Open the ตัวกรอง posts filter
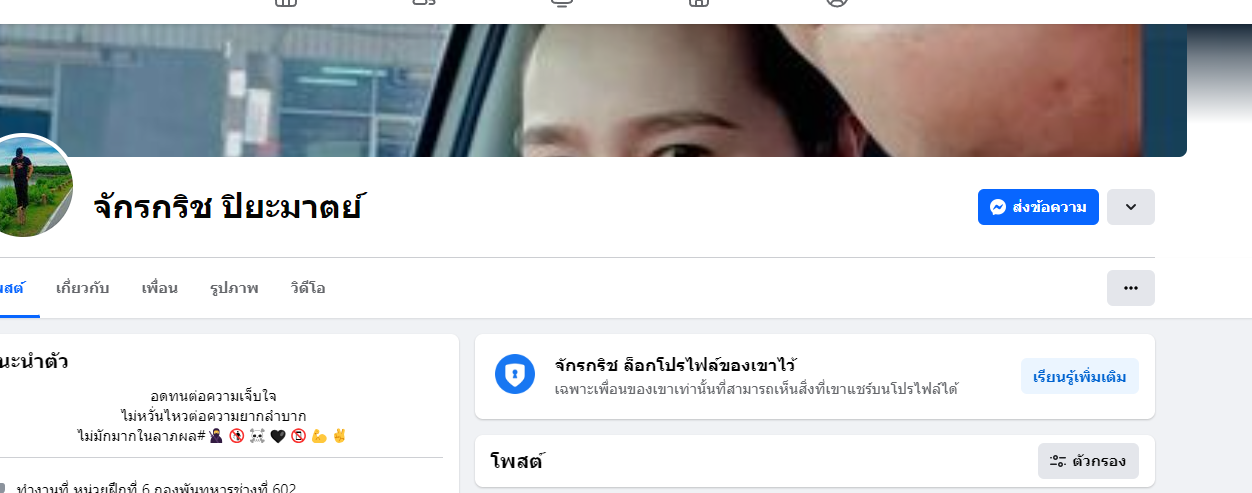The height and width of the screenshot is (493, 1252). pos(1088,461)
